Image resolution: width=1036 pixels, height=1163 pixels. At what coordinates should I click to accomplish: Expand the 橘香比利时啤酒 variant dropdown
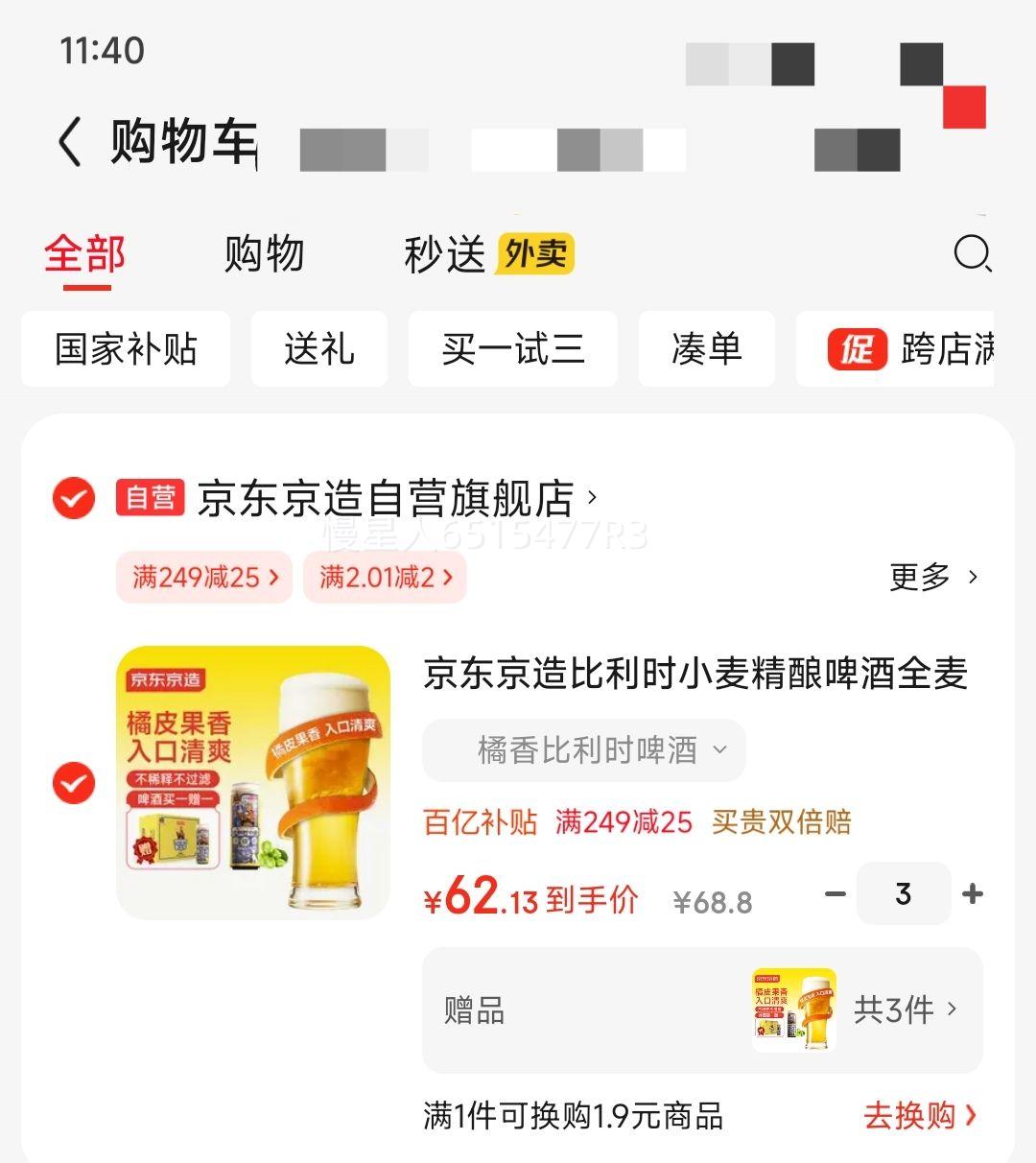click(x=583, y=750)
